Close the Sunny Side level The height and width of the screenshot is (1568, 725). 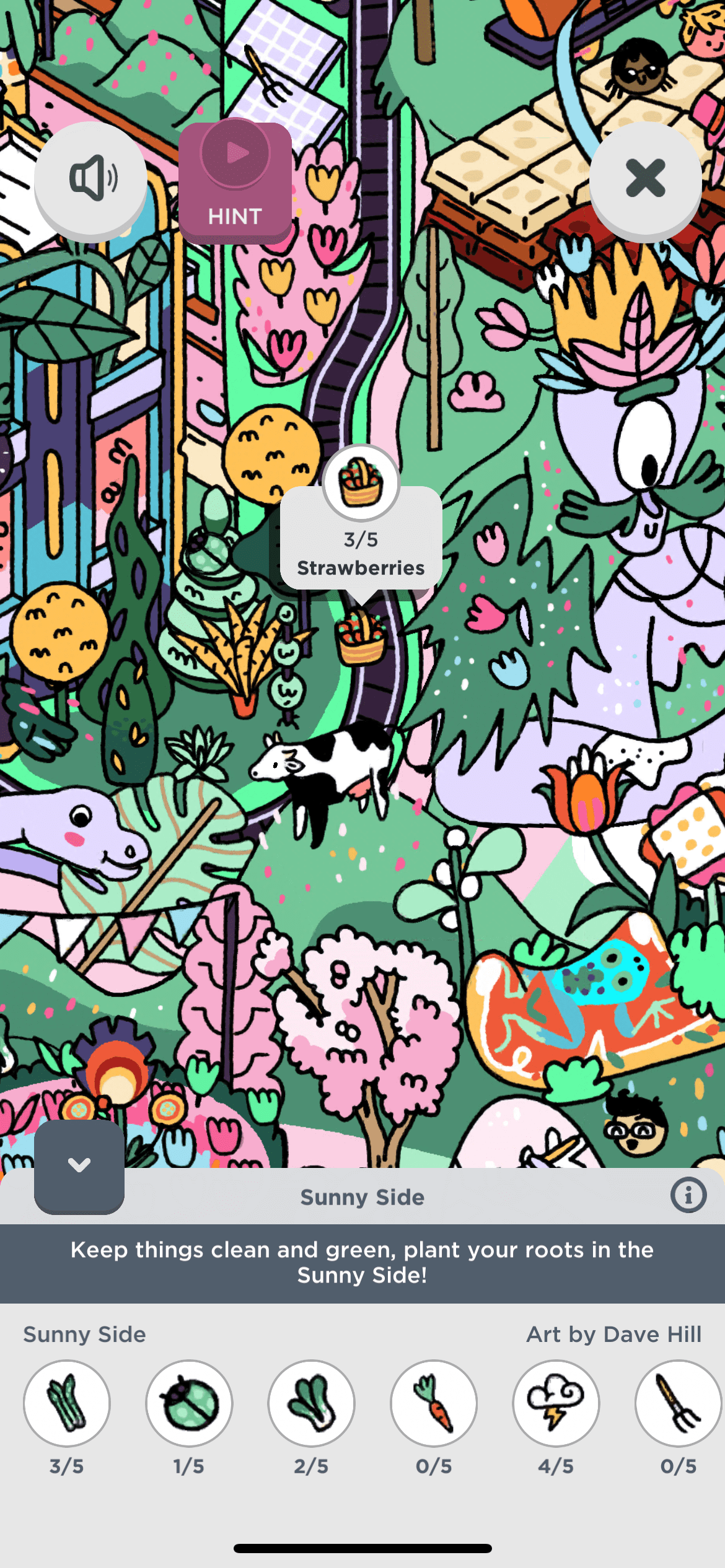(x=645, y=178)
